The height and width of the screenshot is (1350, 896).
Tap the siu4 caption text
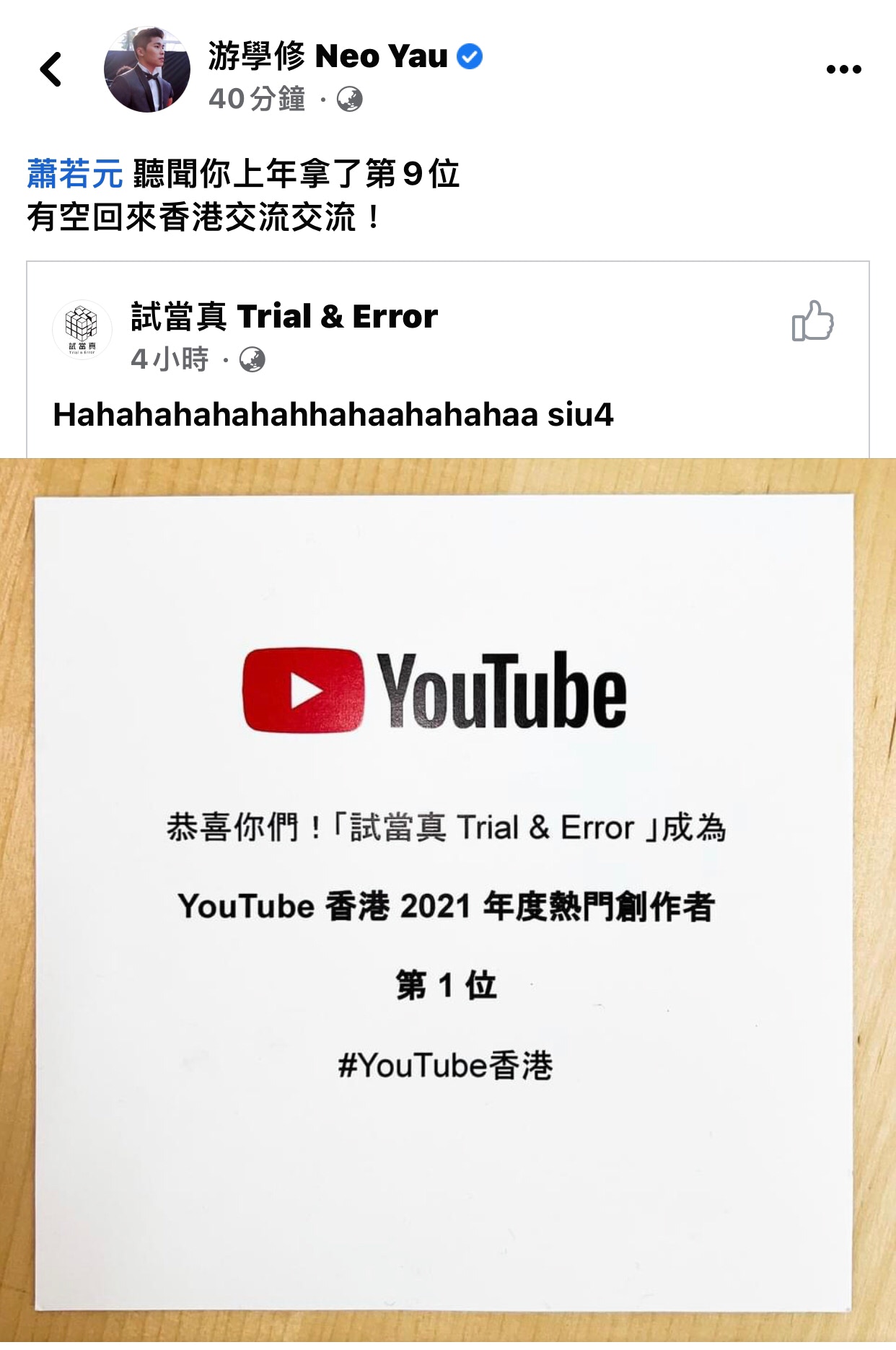(577, 415)
